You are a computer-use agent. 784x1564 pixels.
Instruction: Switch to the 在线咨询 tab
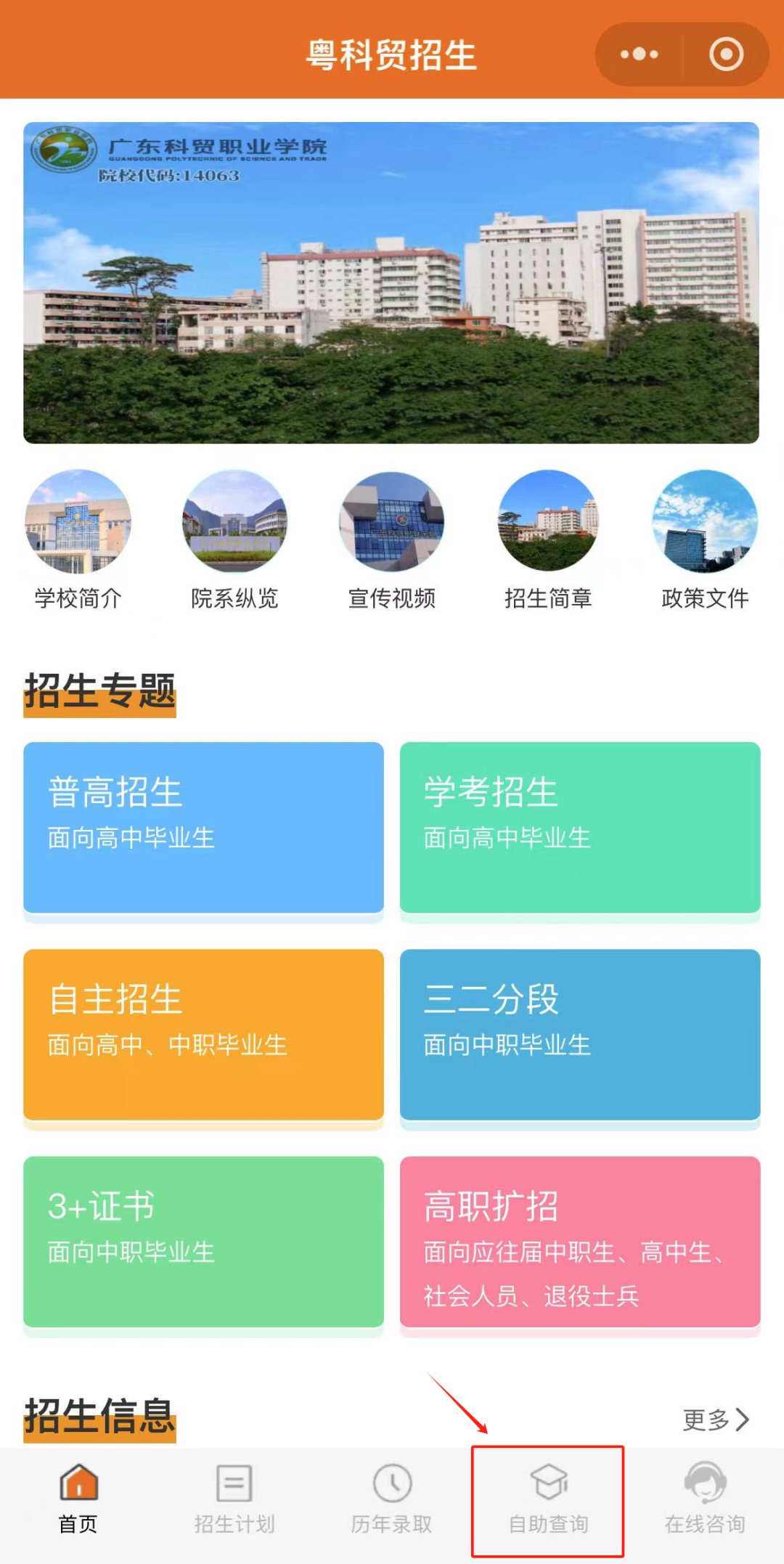[x=705, y=1499]
